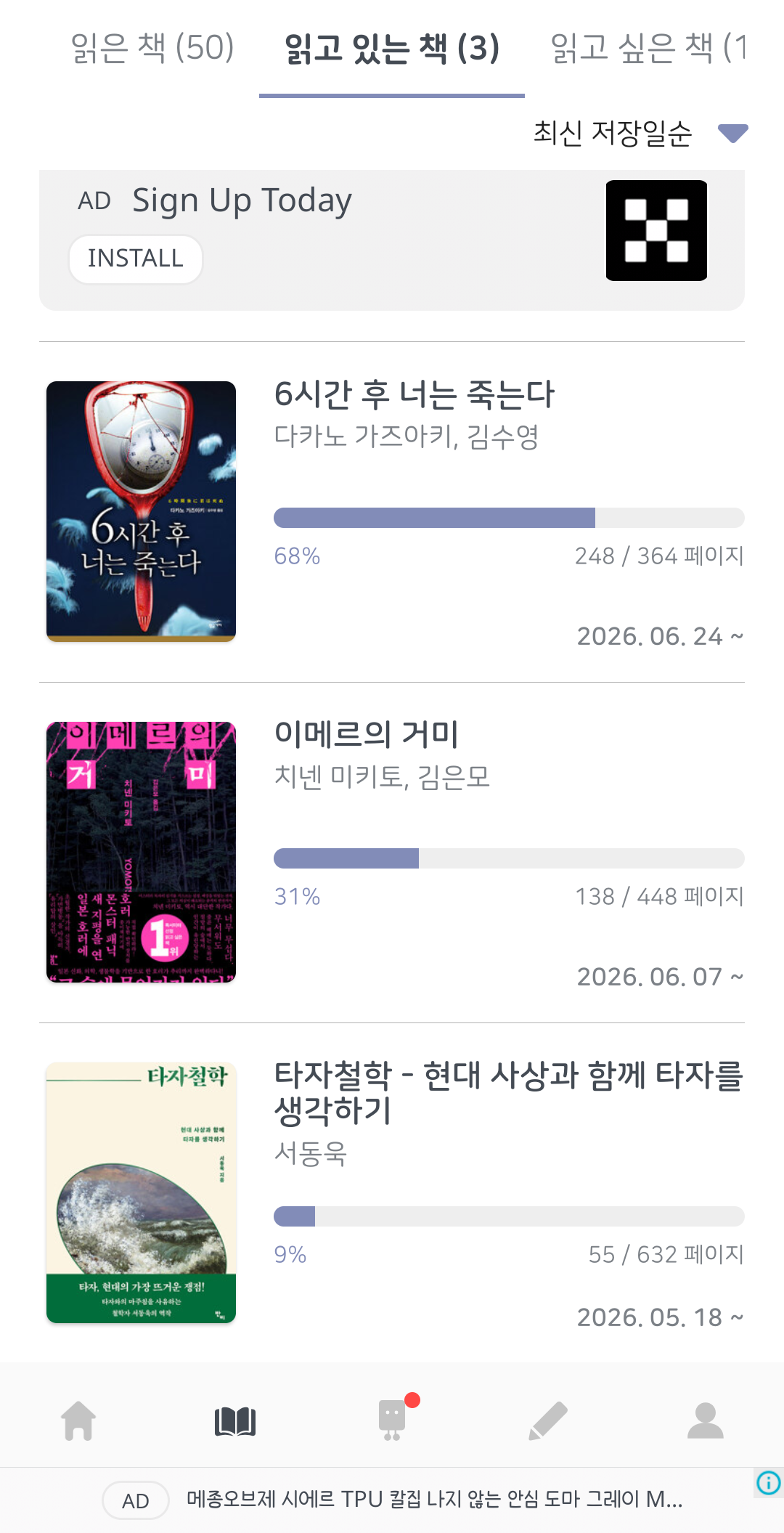
Task: Switch to the 읽고 싶은 책 tab
Action: tap(648, 48)
